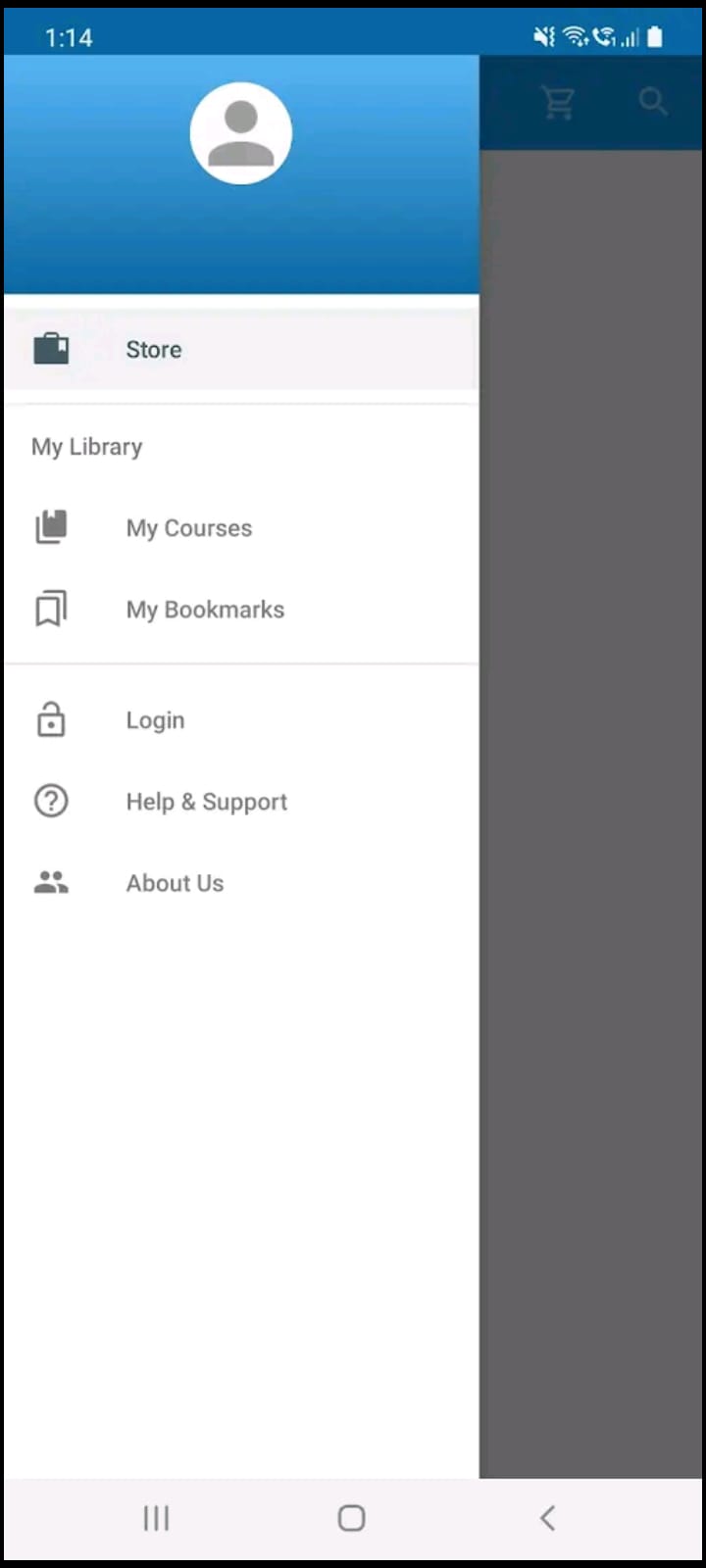Screen dimensions: 706x1568
Task: Select the Login option
Action: (240, 720)
